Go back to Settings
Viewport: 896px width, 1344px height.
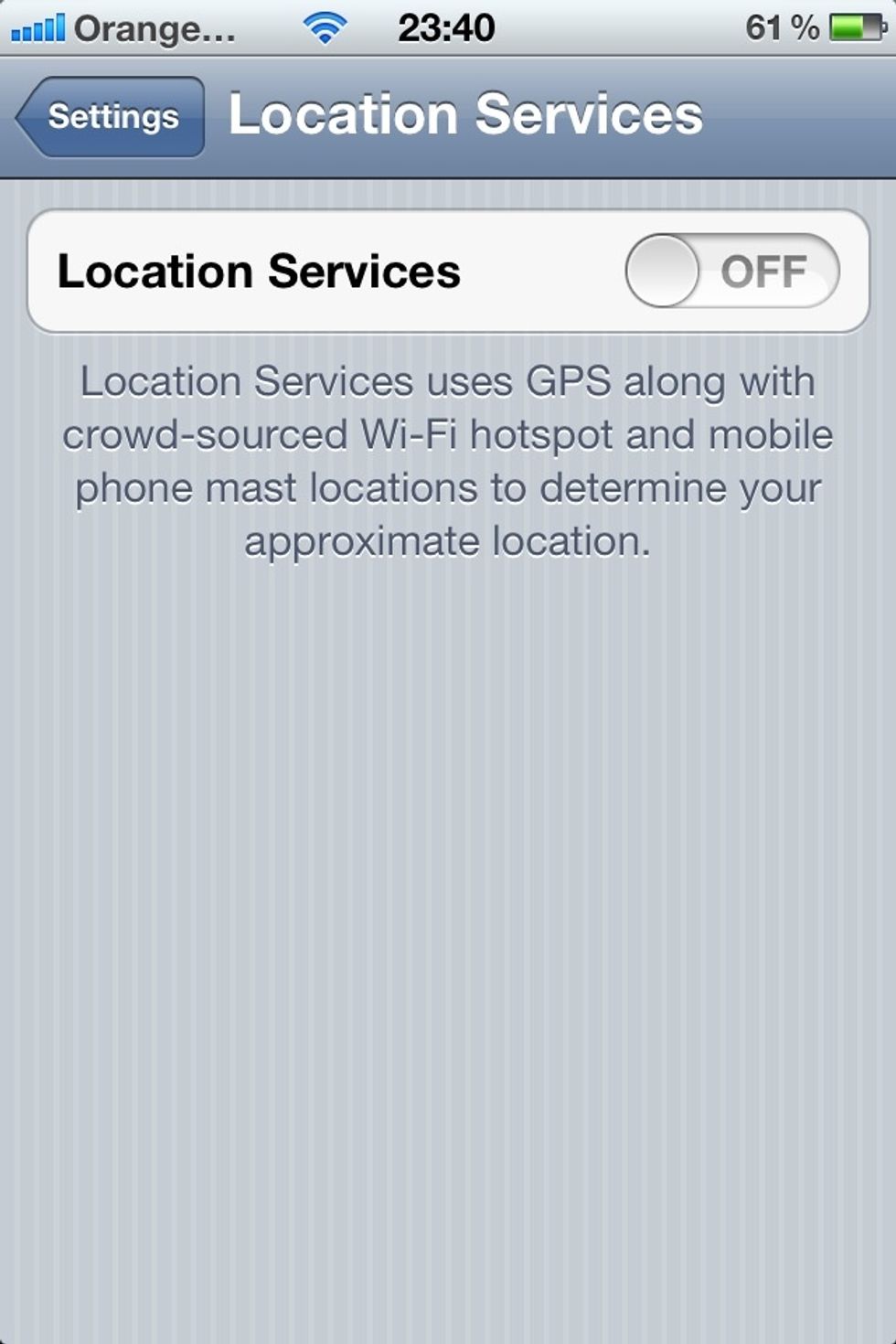pos(111,117)
